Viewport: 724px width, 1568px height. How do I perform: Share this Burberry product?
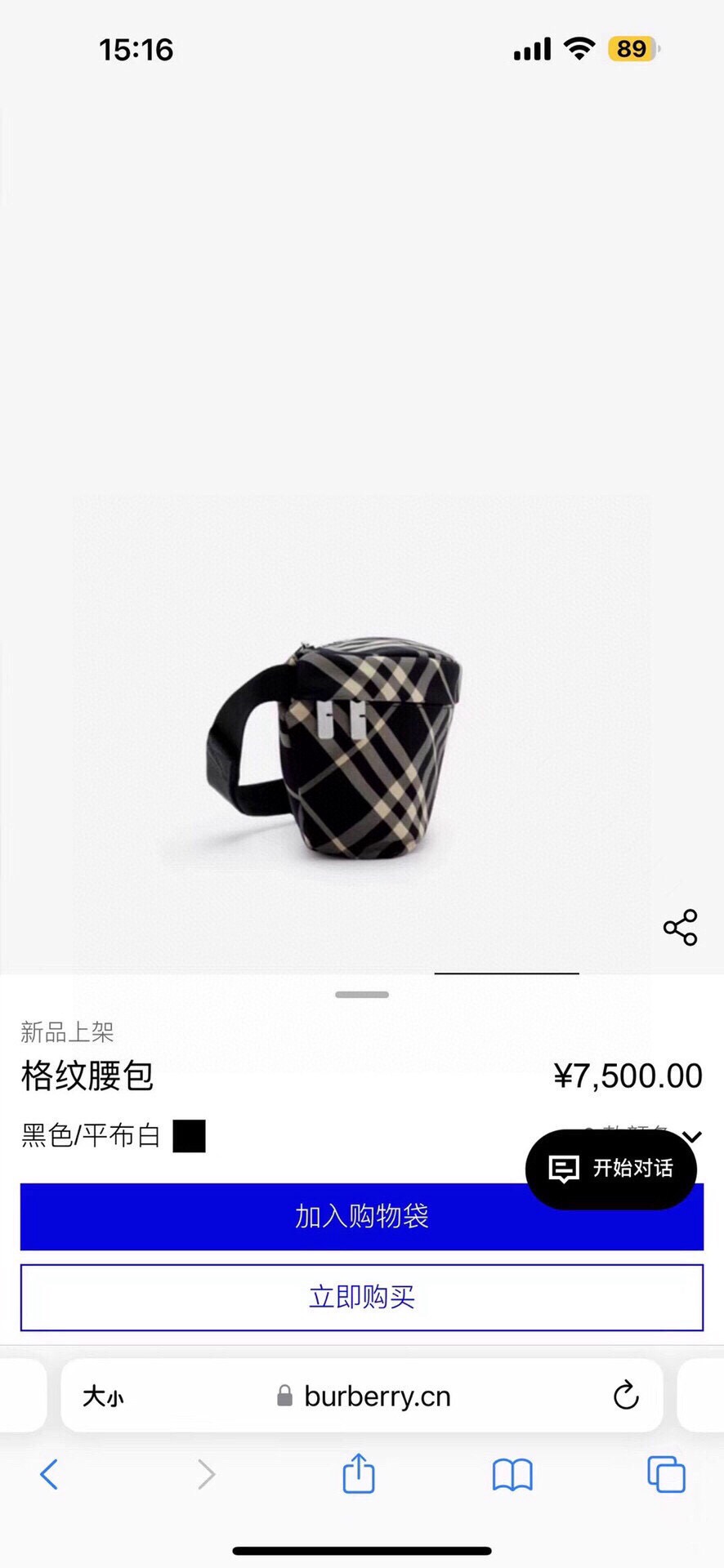click(680, 928)
